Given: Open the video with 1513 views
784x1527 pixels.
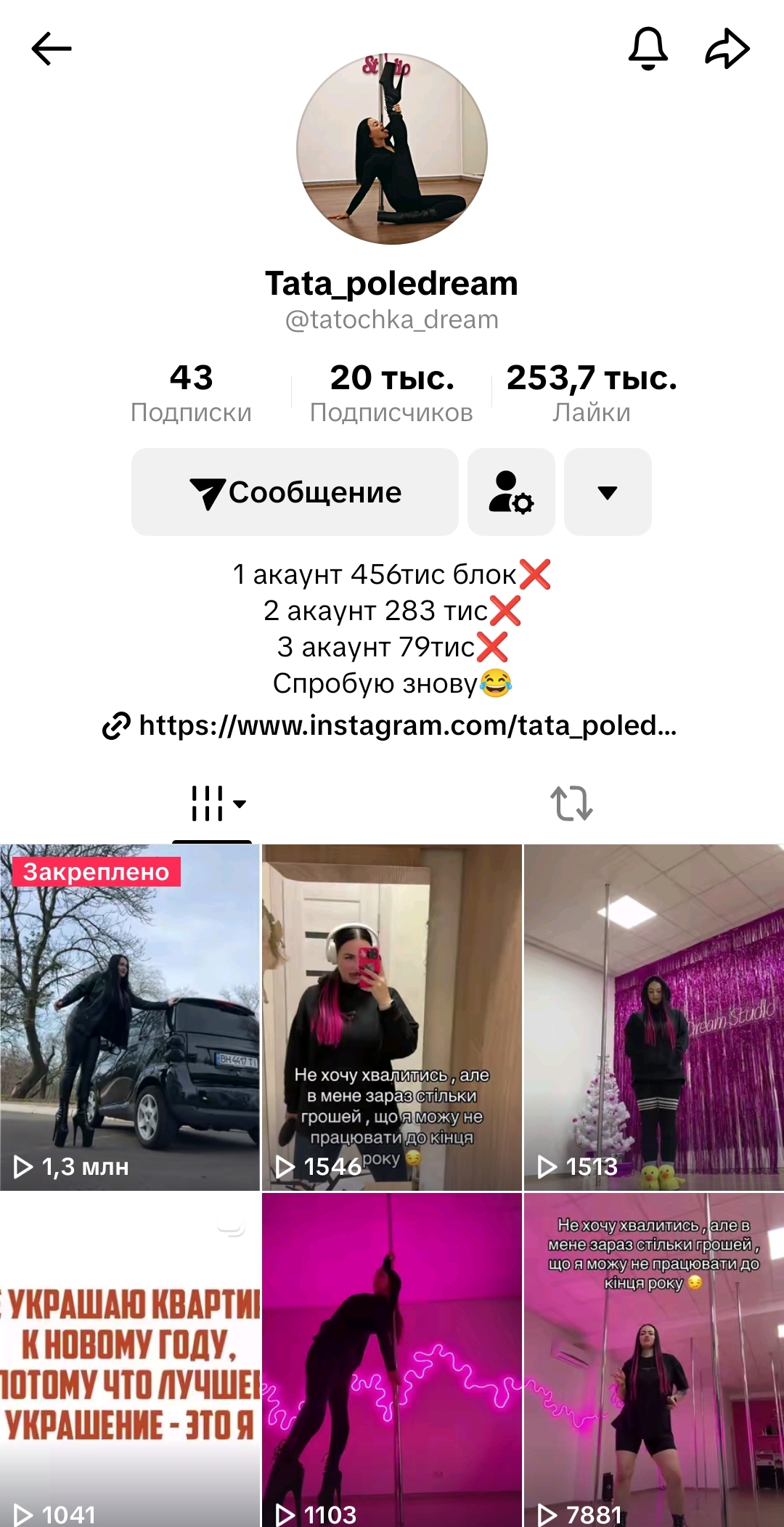Looking at the screenshot, I should point(654,1017).
